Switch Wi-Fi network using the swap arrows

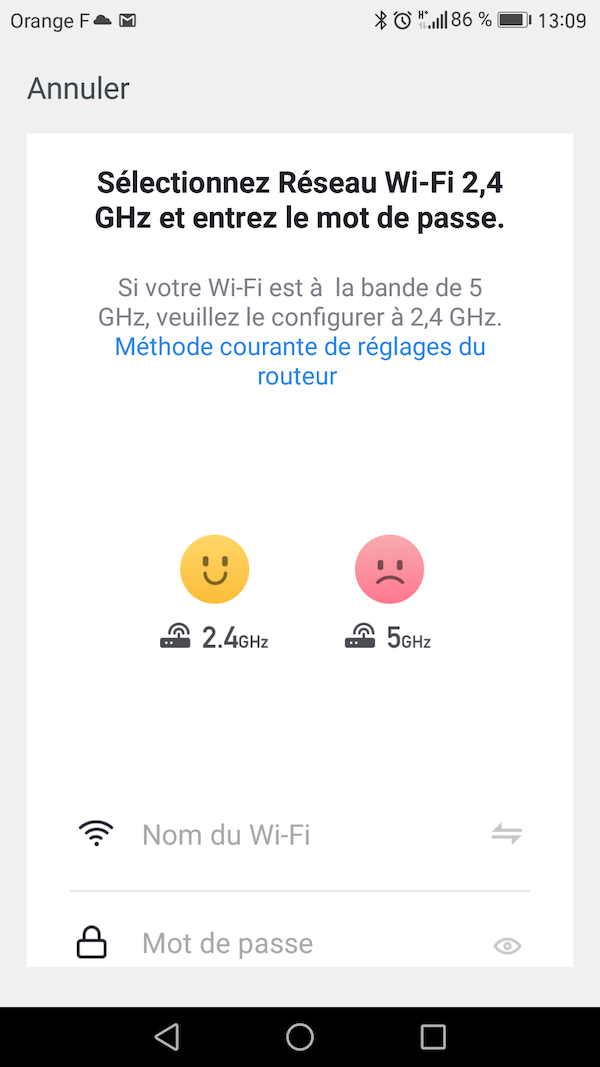pos(506,834)
